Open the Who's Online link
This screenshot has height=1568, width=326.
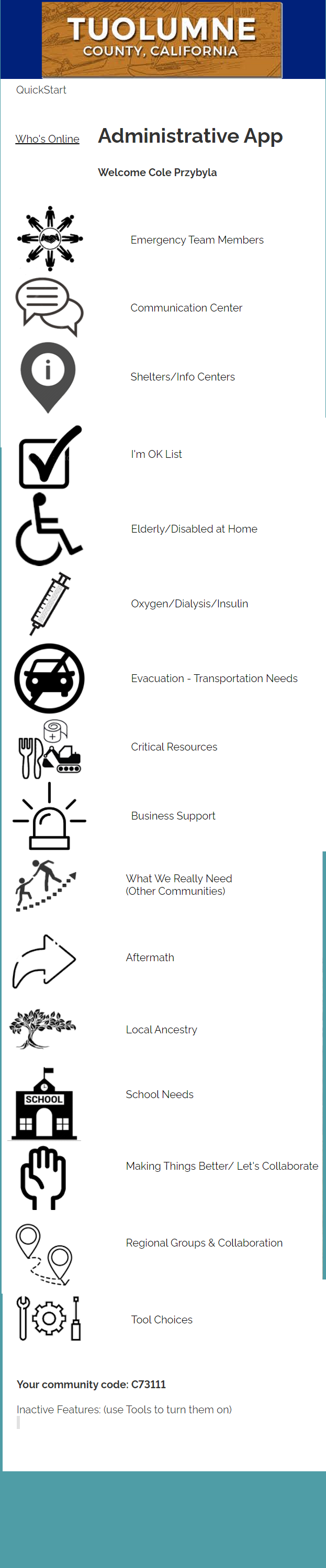[47, 139]
